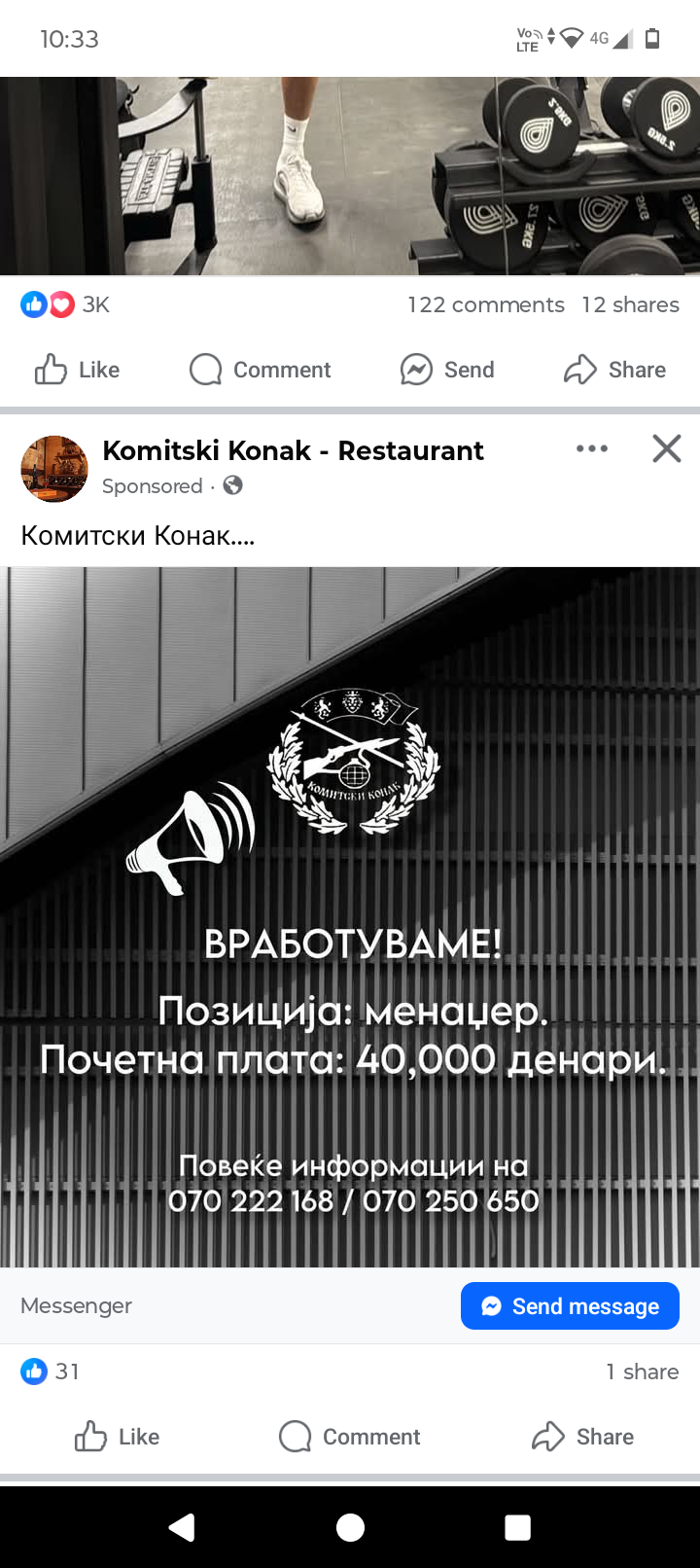Comment on the Komitski Konak post
700x1568 pixels.
point(349,1437)
